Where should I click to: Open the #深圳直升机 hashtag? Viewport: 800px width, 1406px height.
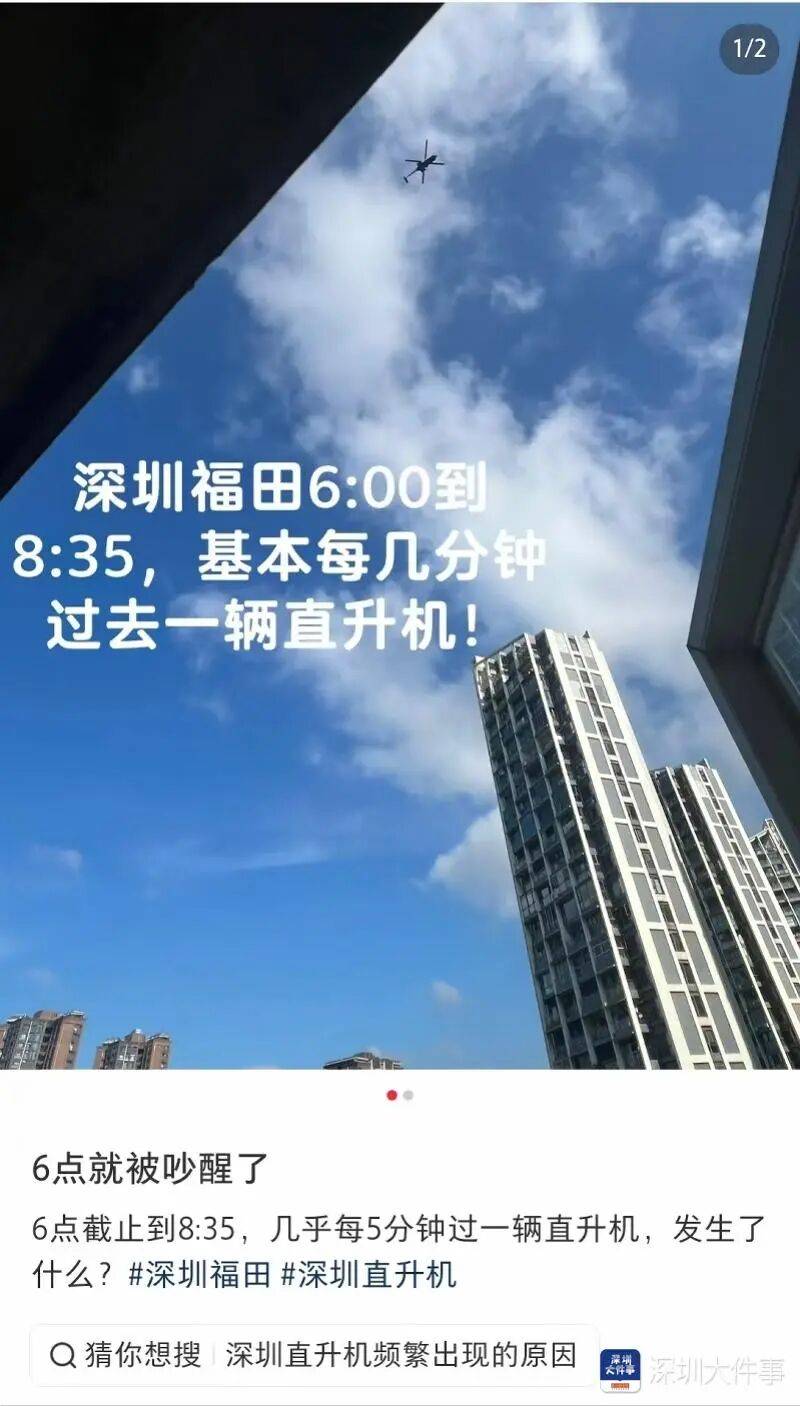[x=368, y=1274]
